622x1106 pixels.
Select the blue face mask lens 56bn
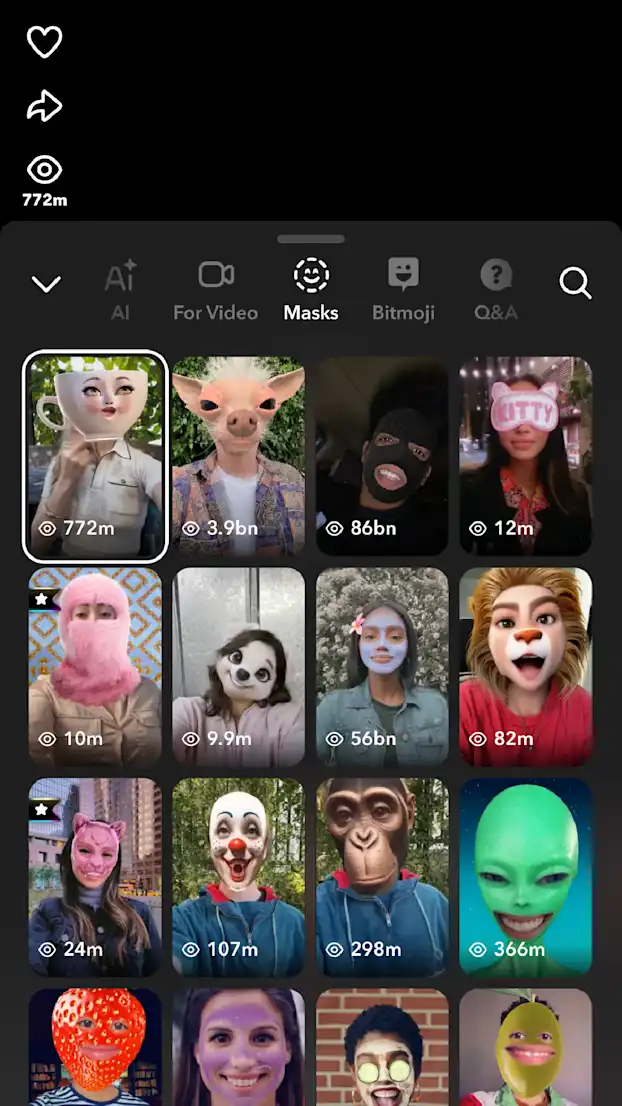(x=382, y=667)
